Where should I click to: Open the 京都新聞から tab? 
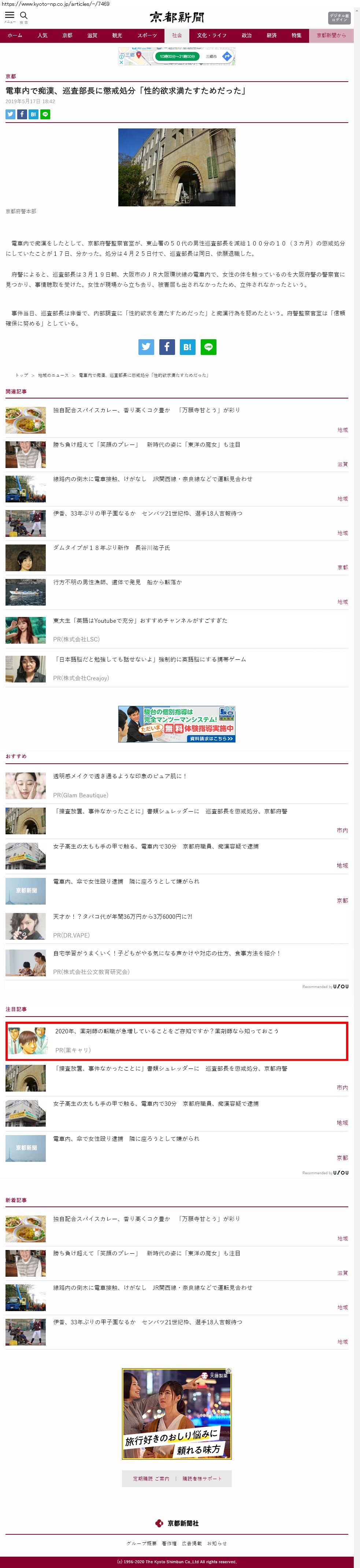tap(331, 35)
